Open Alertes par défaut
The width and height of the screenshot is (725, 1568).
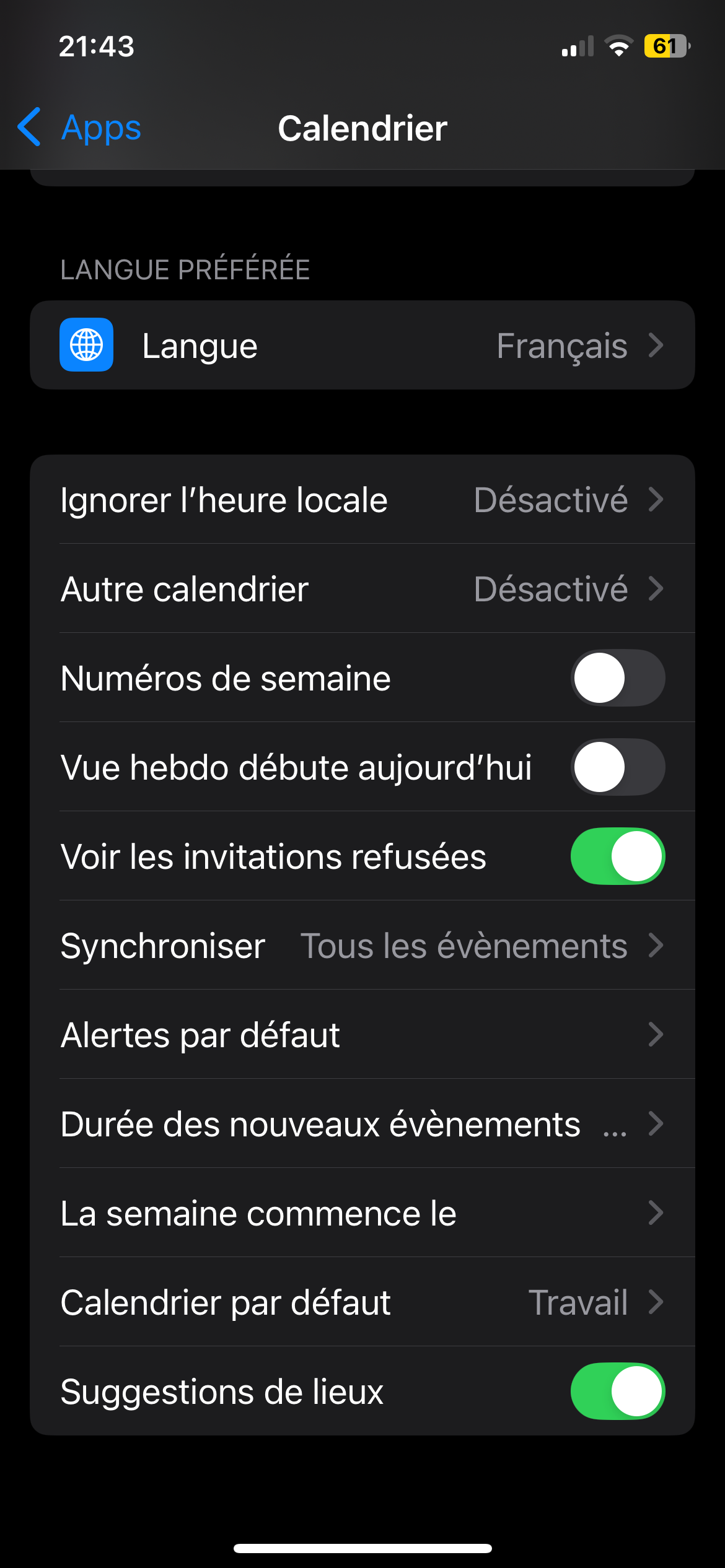click(x=362, y=1035)
